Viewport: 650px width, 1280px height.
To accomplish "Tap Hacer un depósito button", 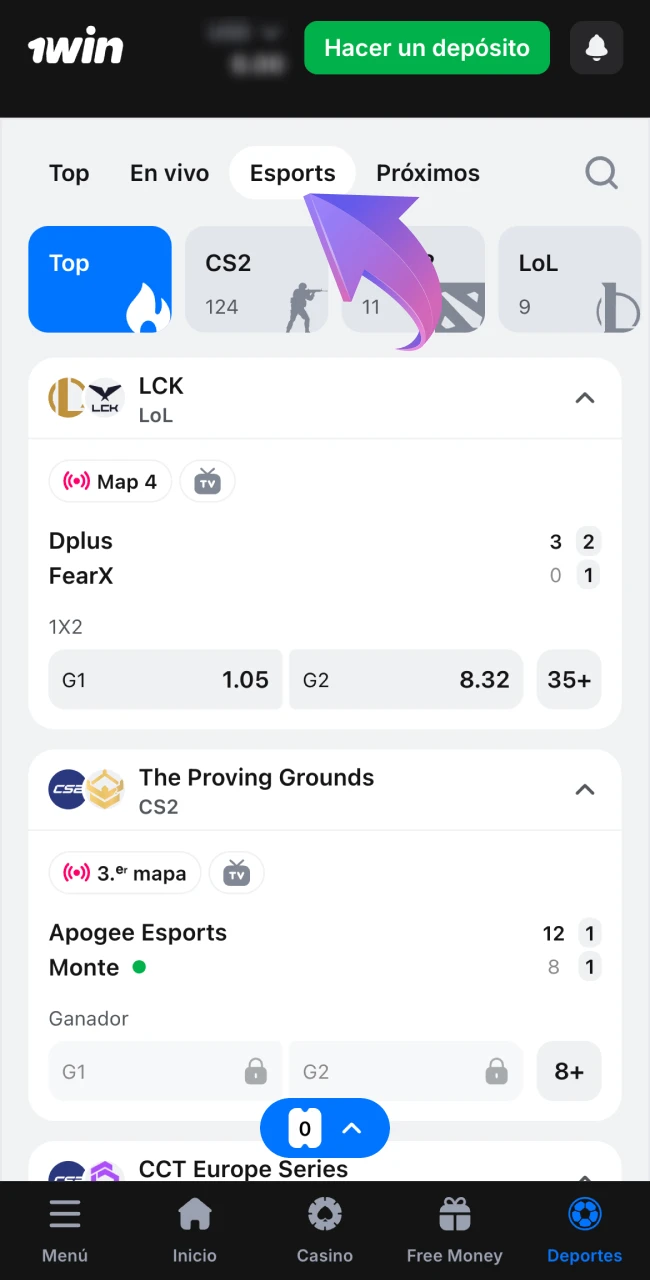I will pos(427,48).
